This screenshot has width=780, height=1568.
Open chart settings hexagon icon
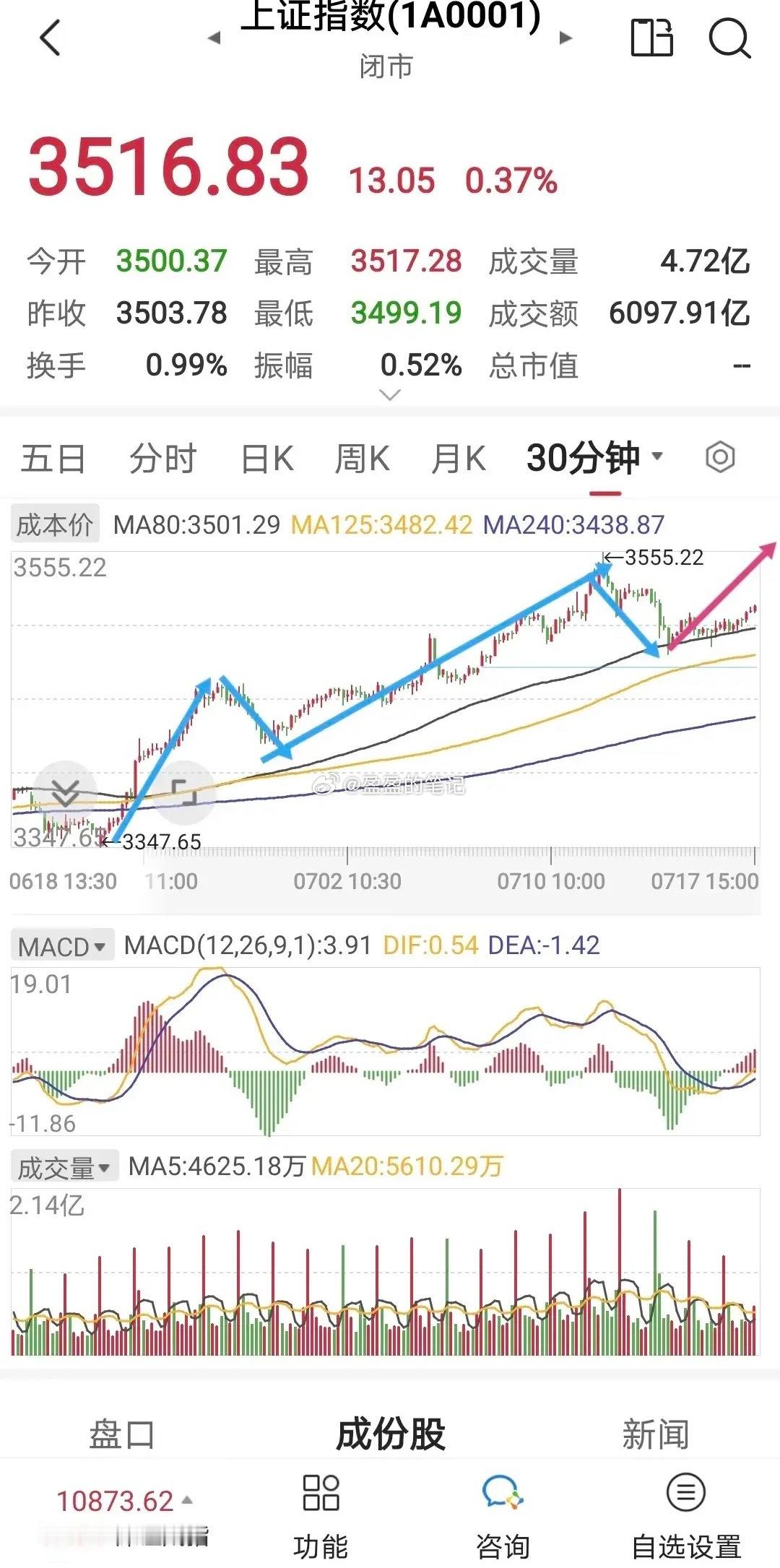tap(720, 457)
